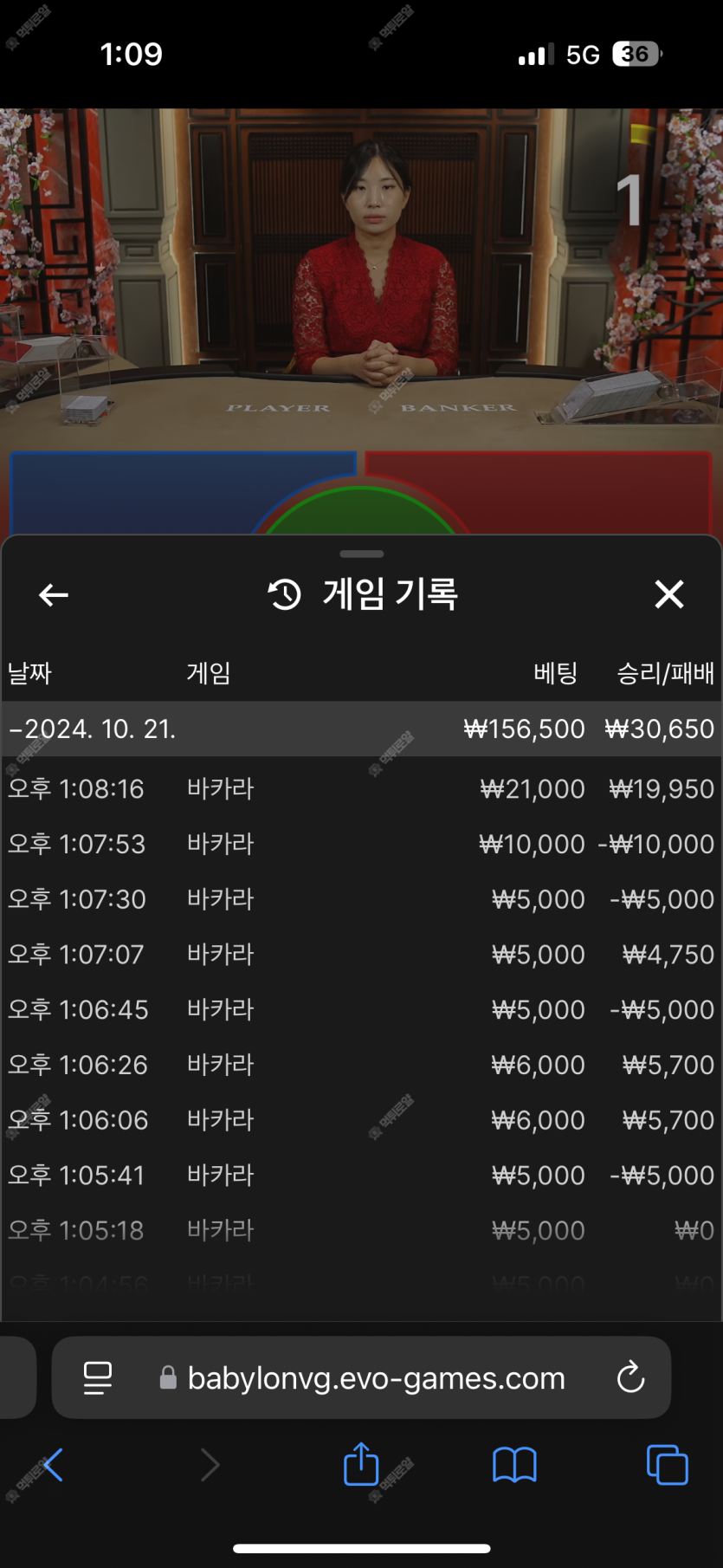Screen dimensions: 723x1568
Task: Open the 오후 1:06:45 바카라 record
Action: click(x=361, y=1010)
